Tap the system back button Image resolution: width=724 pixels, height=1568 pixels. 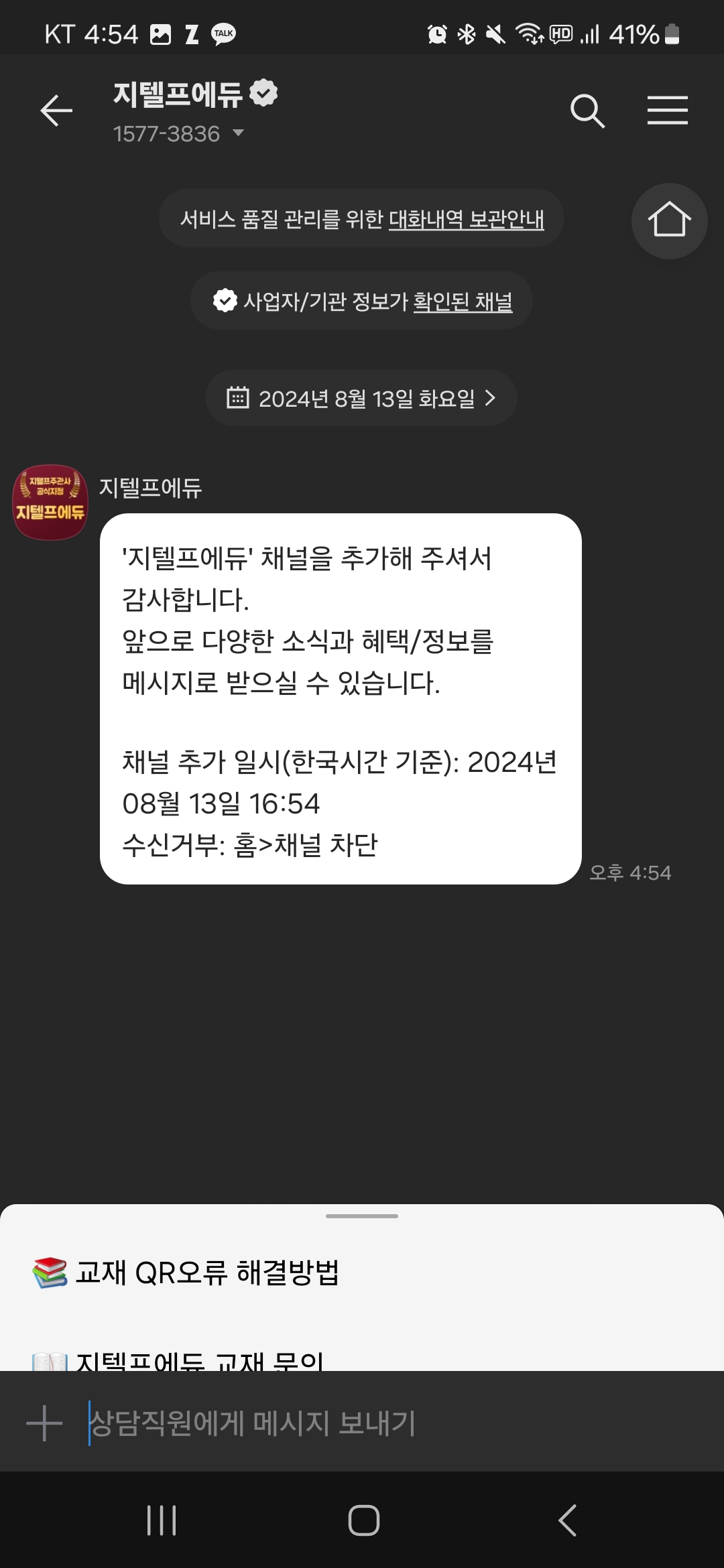coord(567,1520)
